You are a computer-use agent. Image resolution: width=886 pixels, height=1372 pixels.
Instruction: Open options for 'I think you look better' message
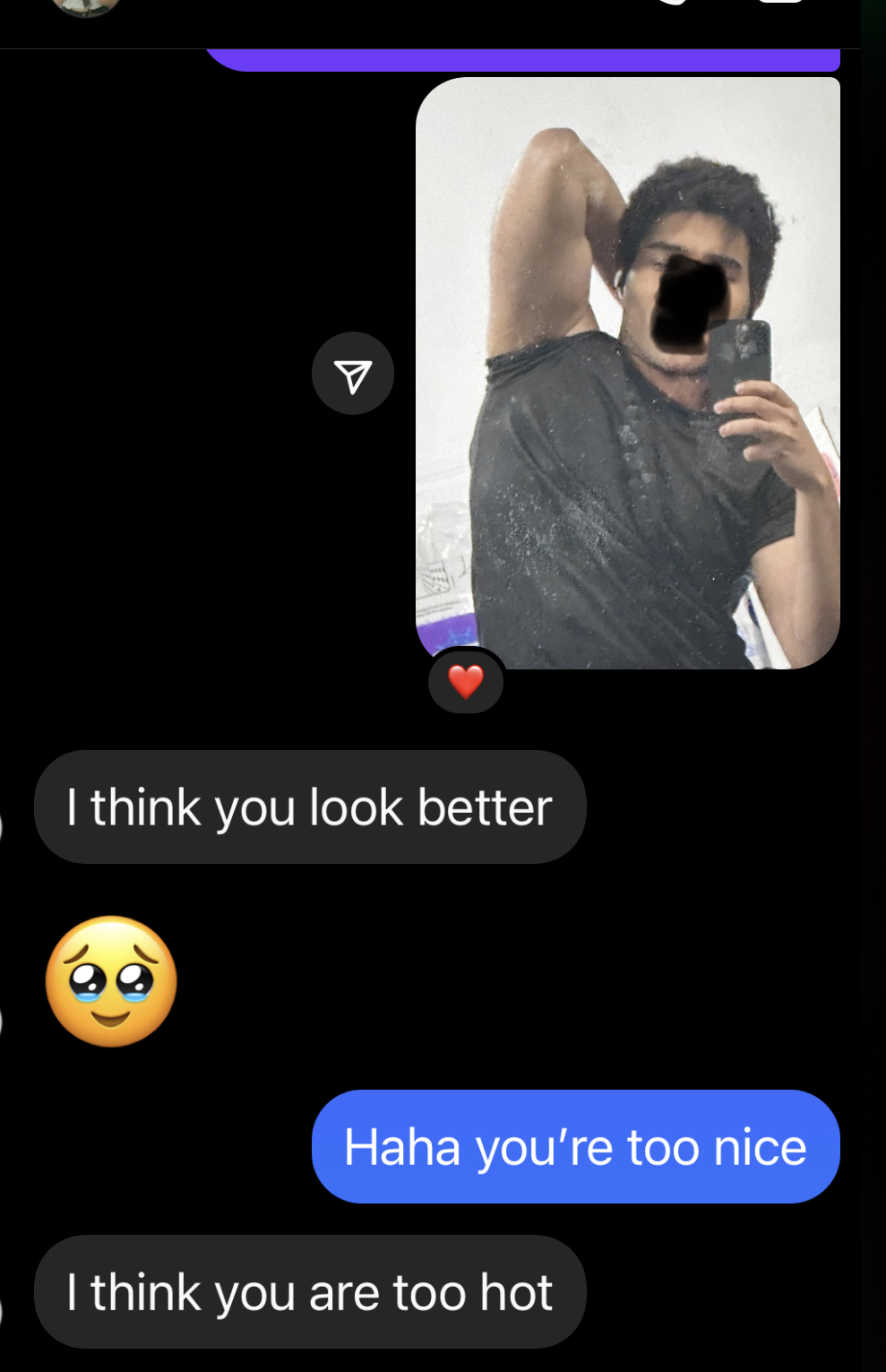point(309,806)
